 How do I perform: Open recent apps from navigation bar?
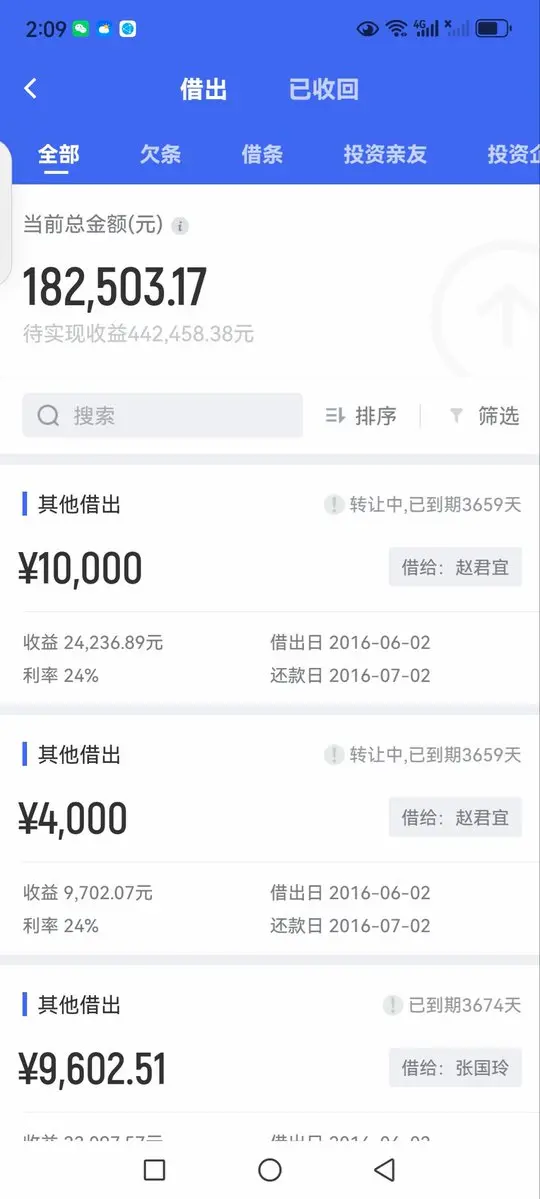click(155, 1169)
